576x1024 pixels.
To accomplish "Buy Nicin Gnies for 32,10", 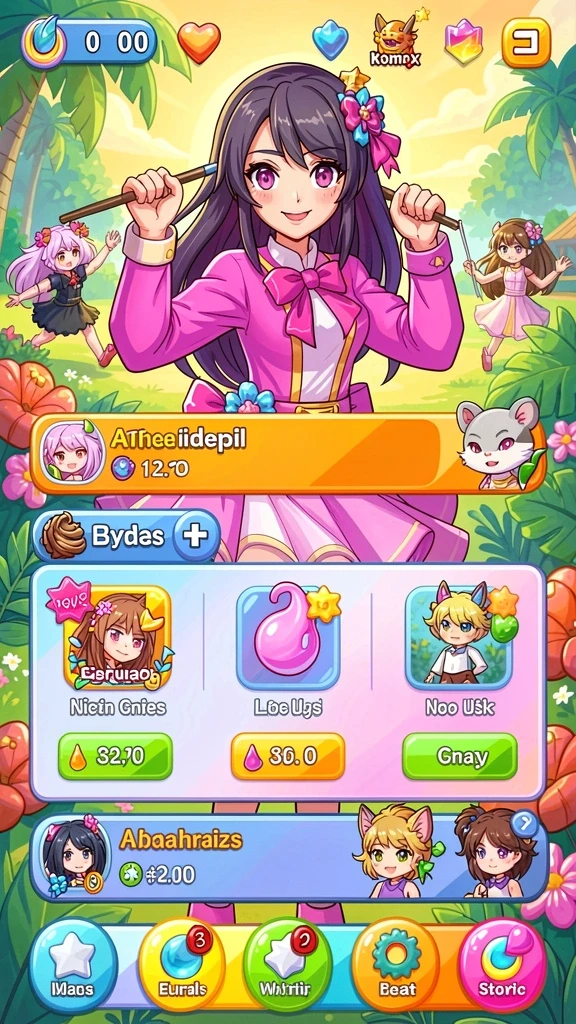I will (115, 756).
